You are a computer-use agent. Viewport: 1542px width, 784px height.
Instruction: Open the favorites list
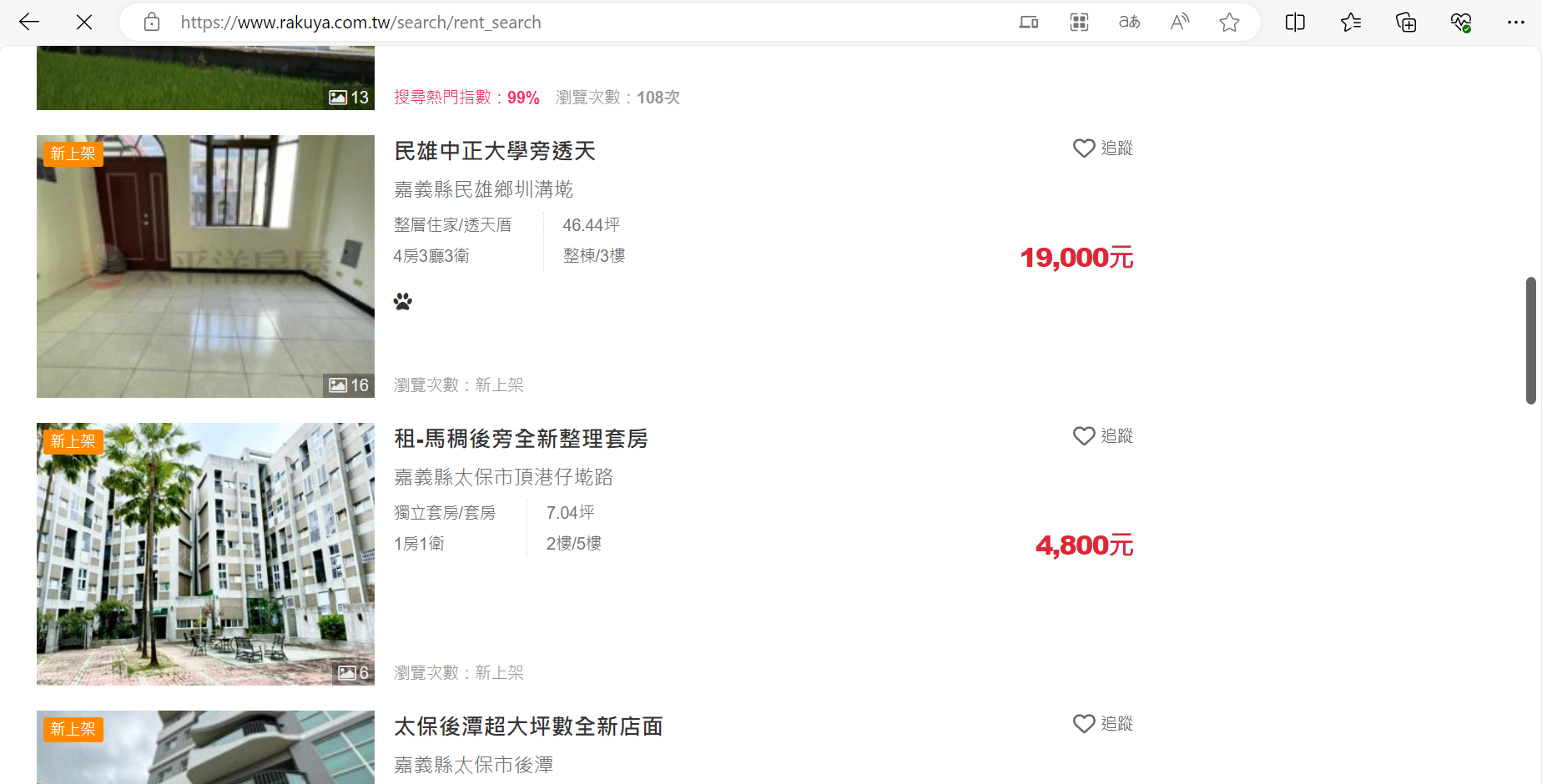1351,23
